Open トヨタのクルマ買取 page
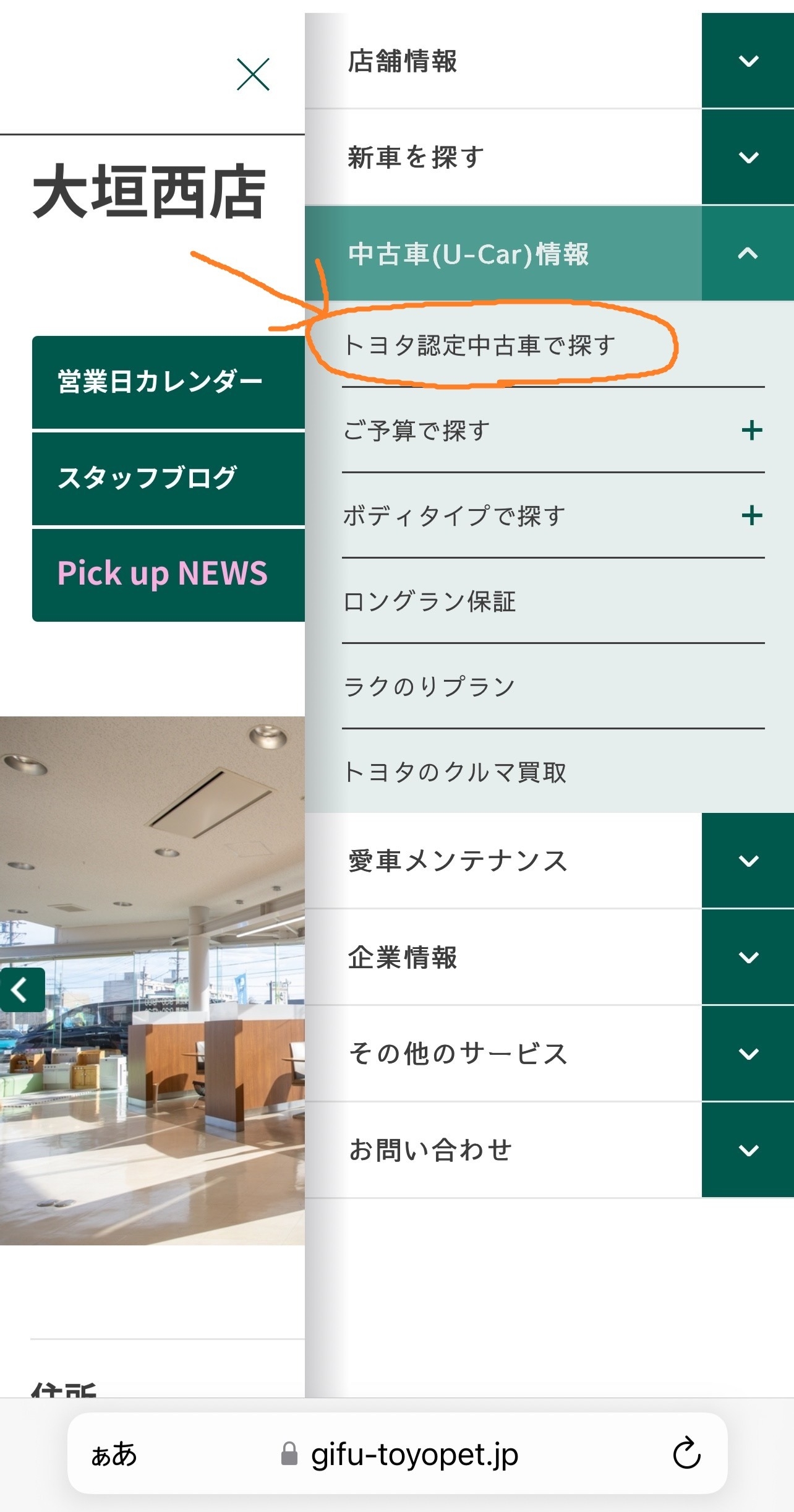The height and width of the screenshot is (1512, 794). tap(455, 771)
